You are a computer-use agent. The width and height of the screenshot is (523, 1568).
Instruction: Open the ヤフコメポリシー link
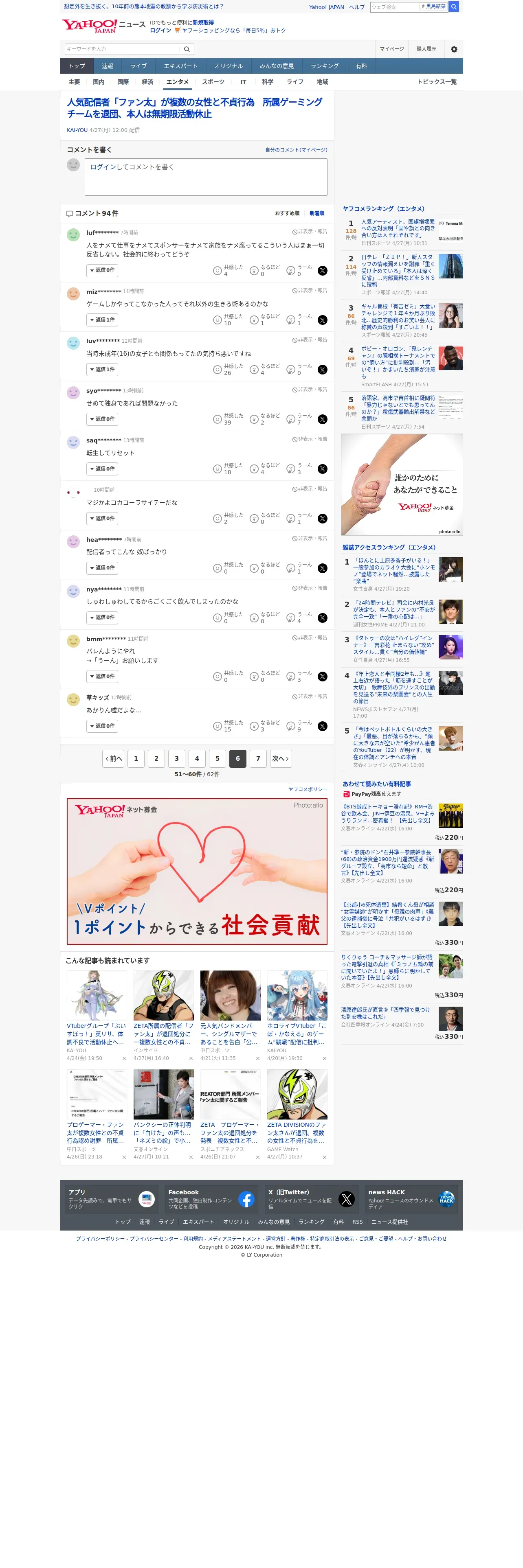pos(308,789)
